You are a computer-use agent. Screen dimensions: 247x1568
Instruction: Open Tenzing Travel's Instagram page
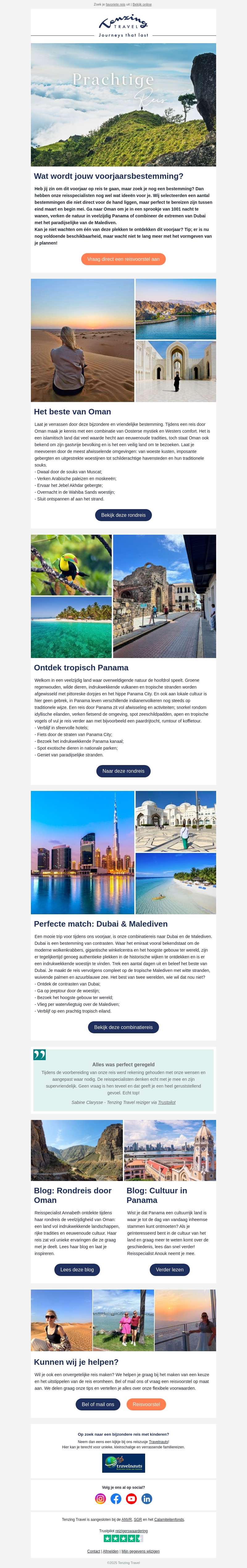(x=101, y=1499)
